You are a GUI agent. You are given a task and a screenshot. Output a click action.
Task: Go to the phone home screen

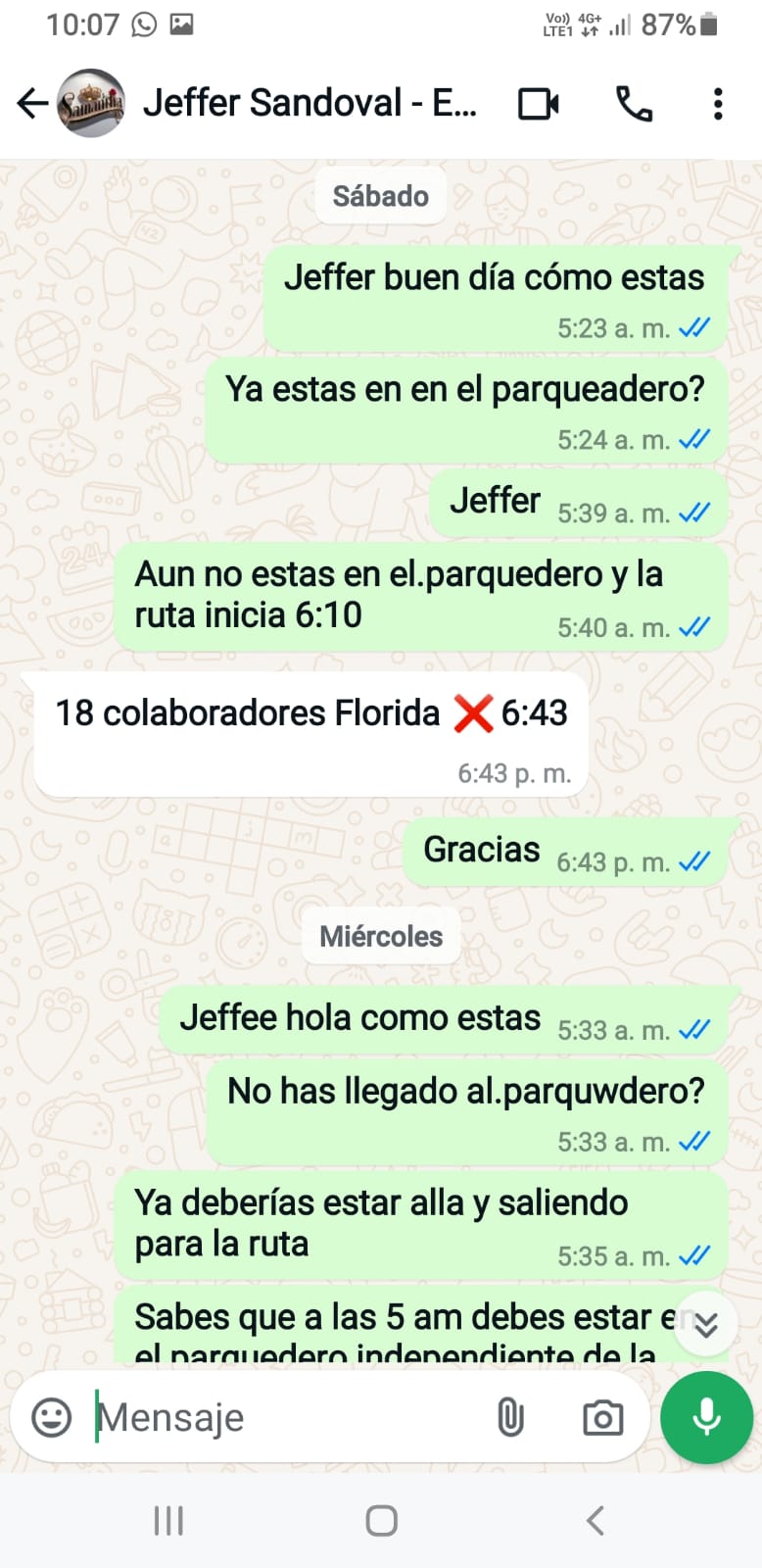pos(381,1521)
